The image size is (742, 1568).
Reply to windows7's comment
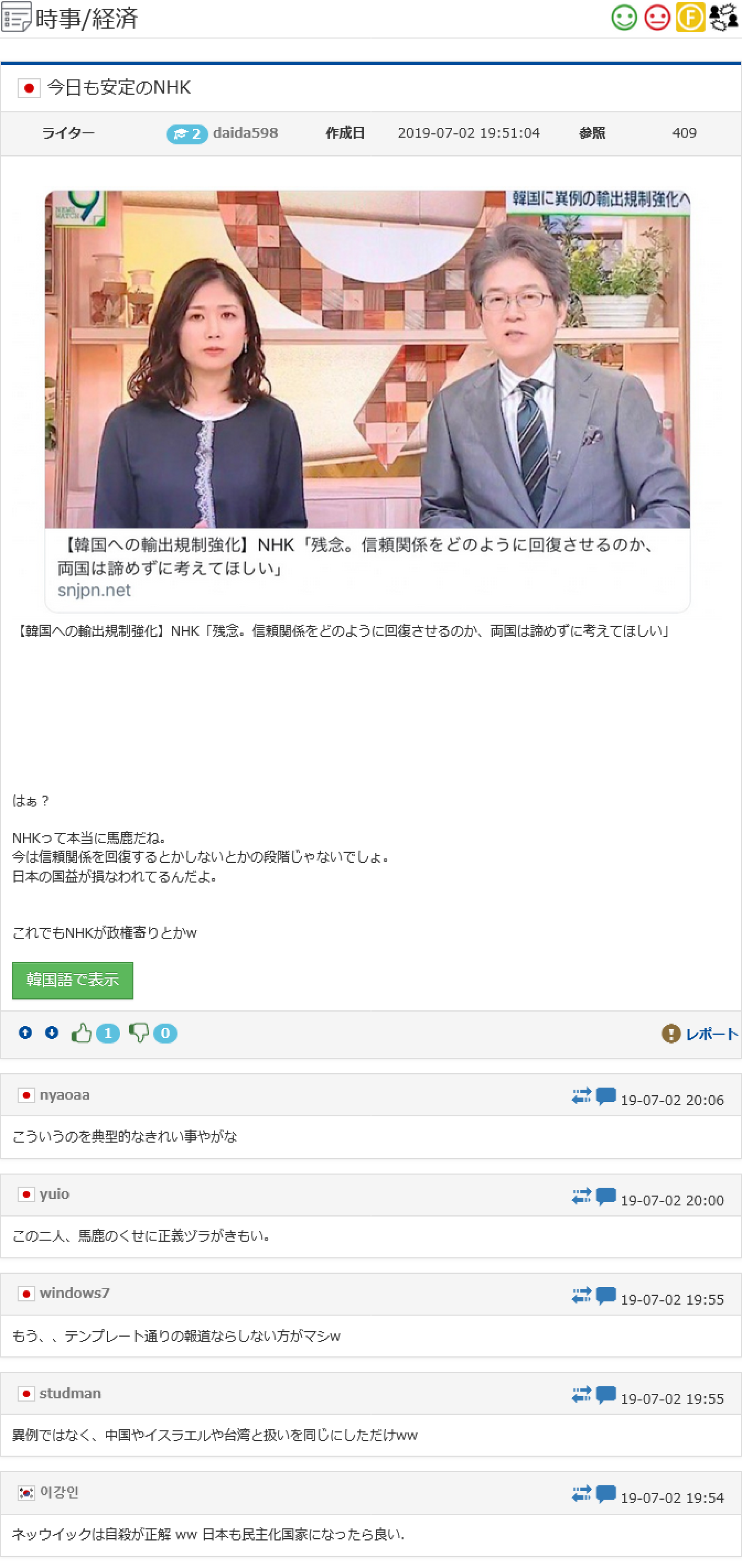click(606, 1296)
